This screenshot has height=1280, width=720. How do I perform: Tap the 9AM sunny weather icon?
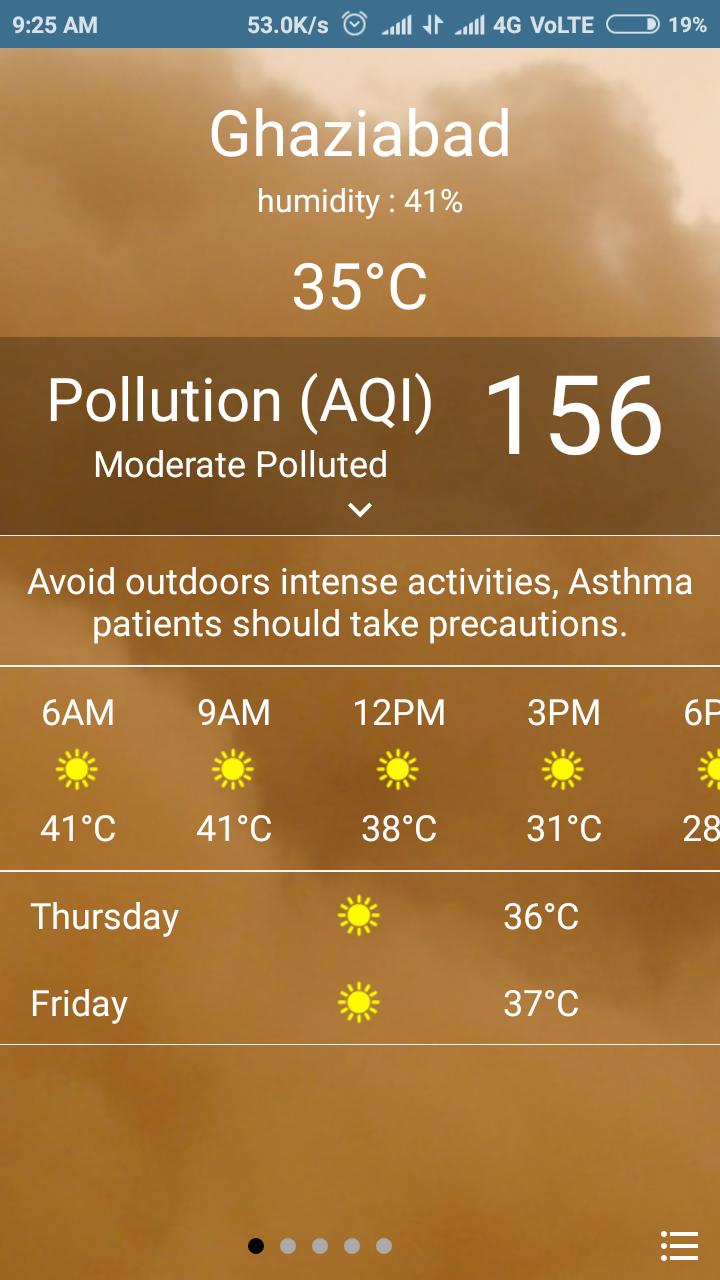click(232, 770)
